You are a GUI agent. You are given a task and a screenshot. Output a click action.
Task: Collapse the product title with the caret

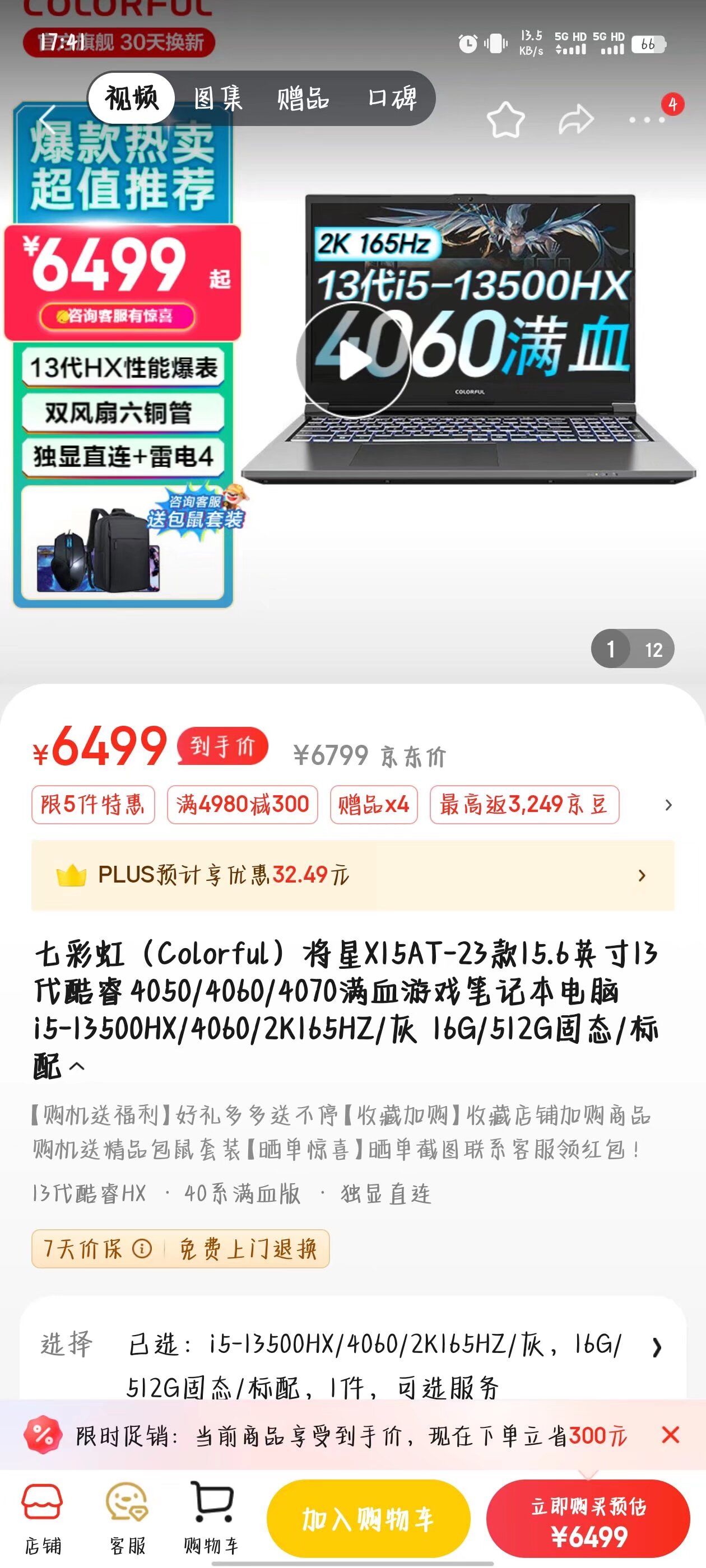point(77,1066)
